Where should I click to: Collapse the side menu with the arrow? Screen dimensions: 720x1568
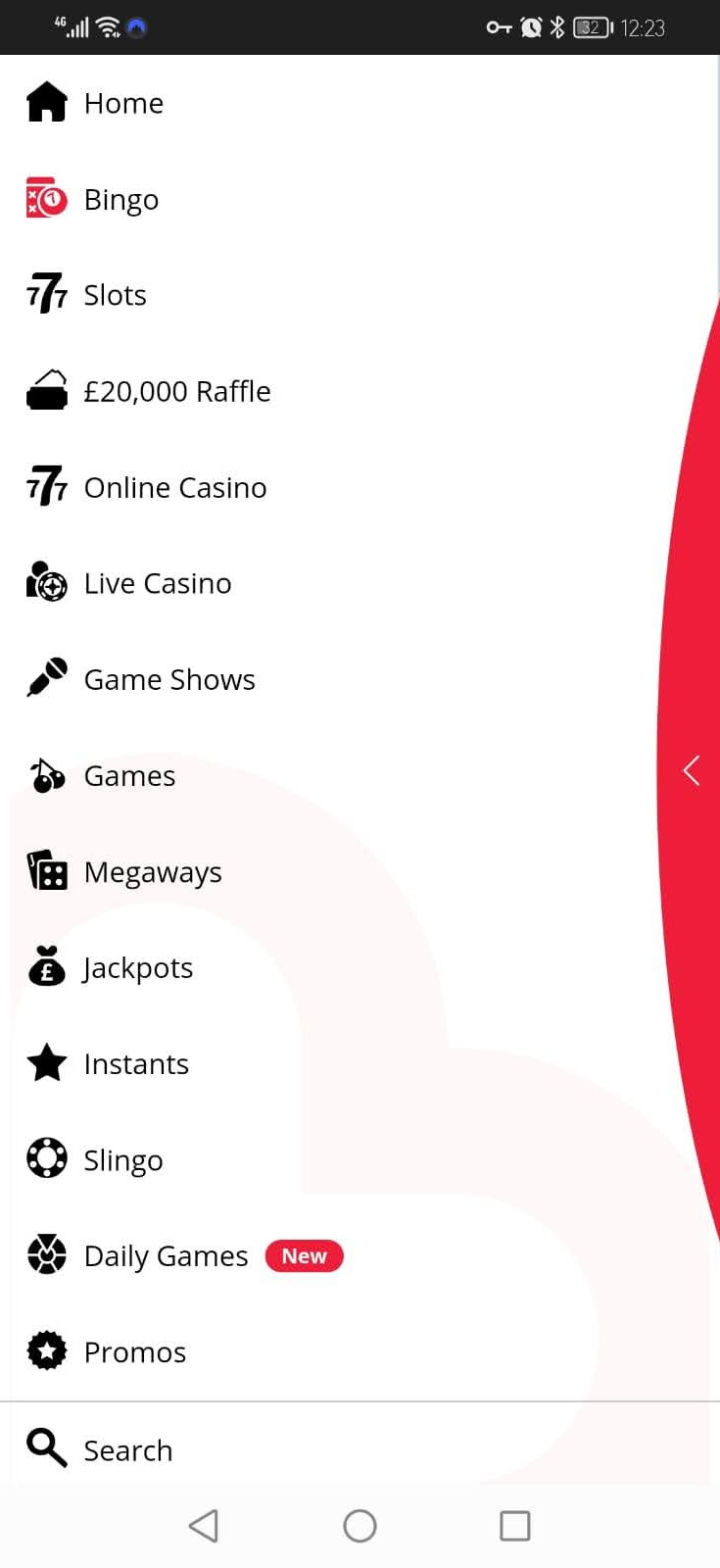(692, 770)
